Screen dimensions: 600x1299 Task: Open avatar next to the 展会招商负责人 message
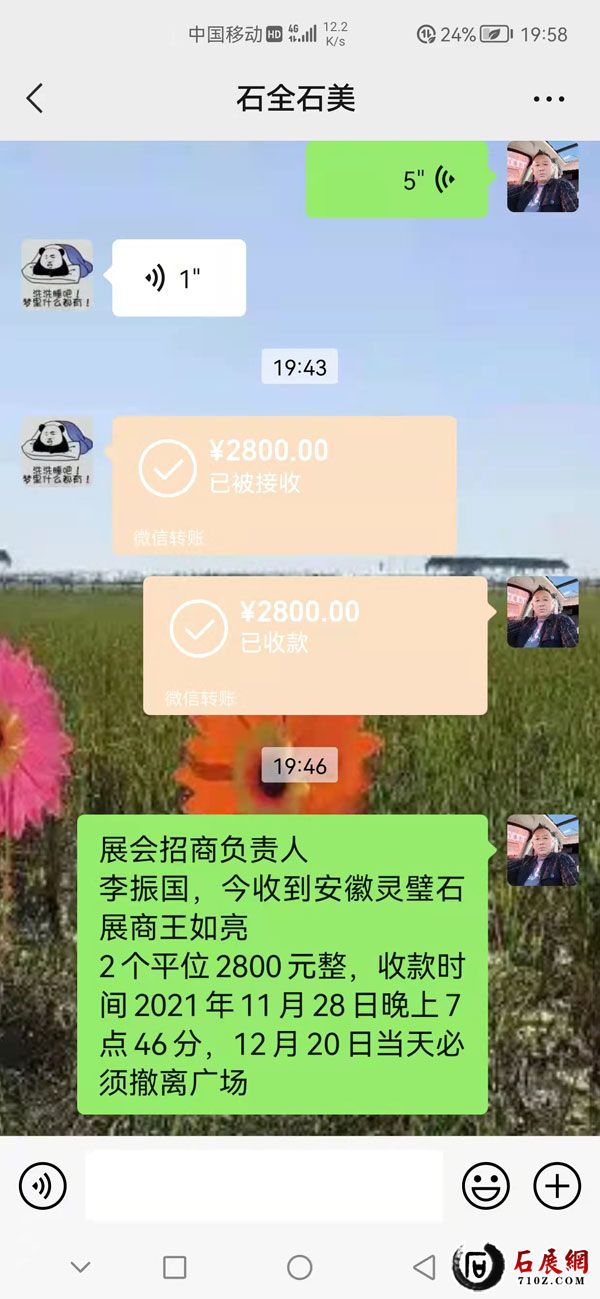pyautogui.click(x=542, y=850)
